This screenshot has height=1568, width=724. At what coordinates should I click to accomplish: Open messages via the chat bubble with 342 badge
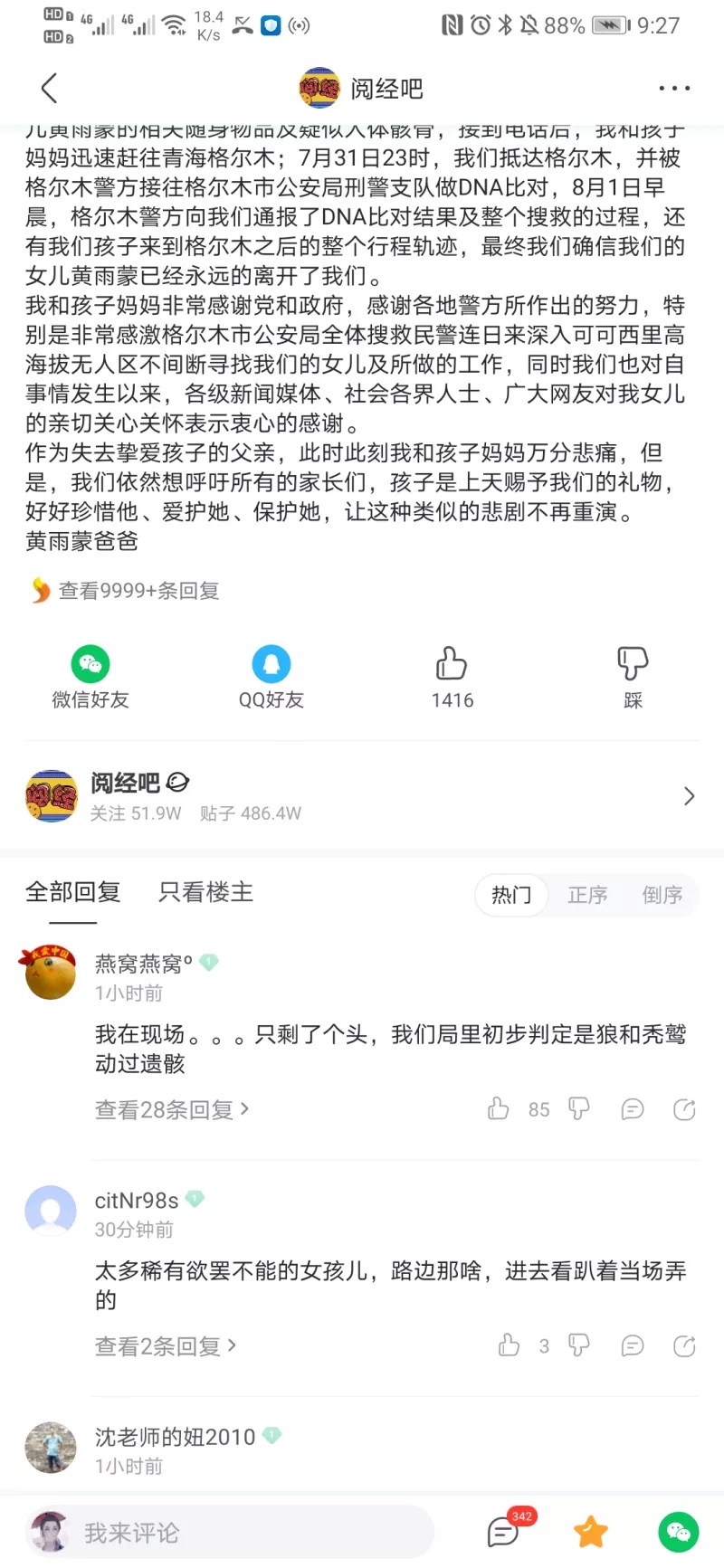coord(502,1531)
